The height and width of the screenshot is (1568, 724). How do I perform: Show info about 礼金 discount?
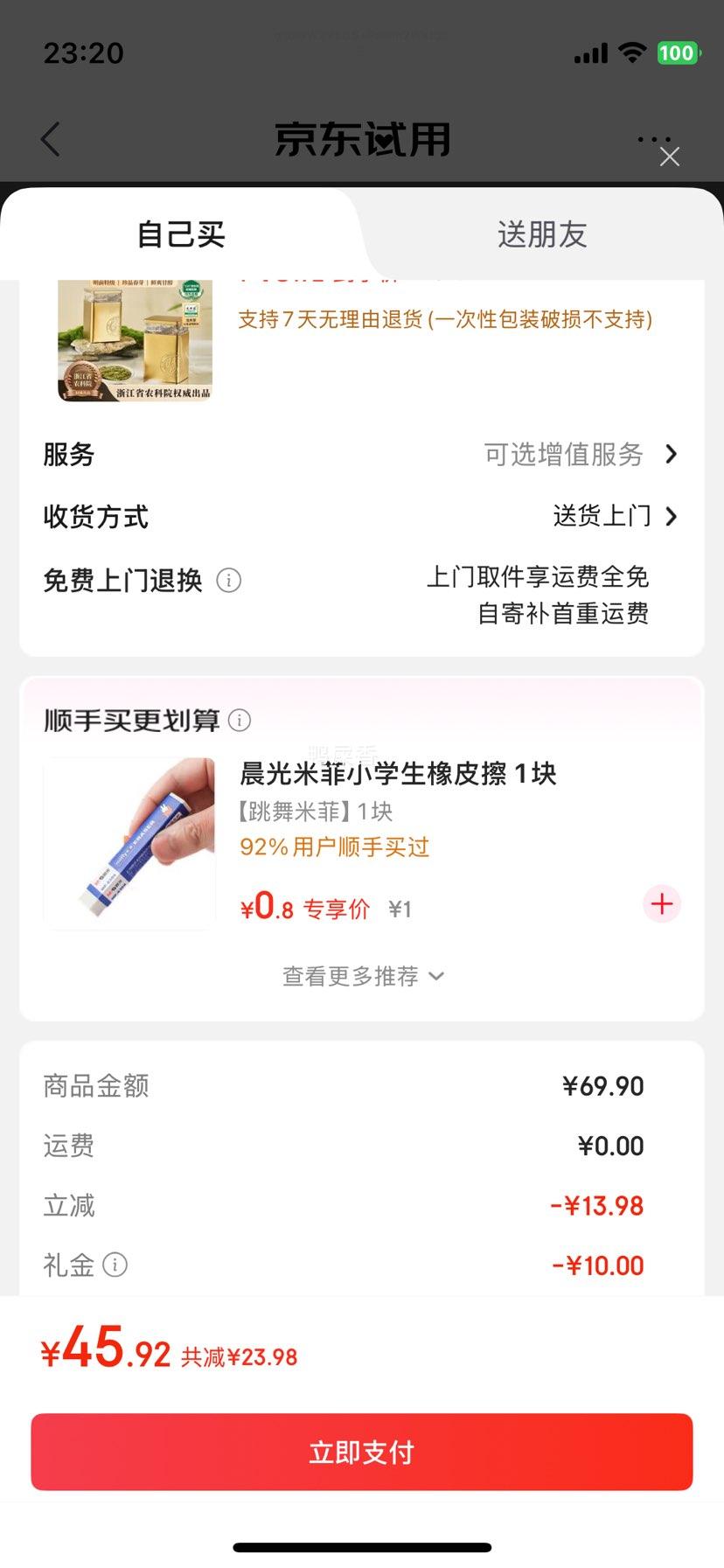(x=115, y=1265)
